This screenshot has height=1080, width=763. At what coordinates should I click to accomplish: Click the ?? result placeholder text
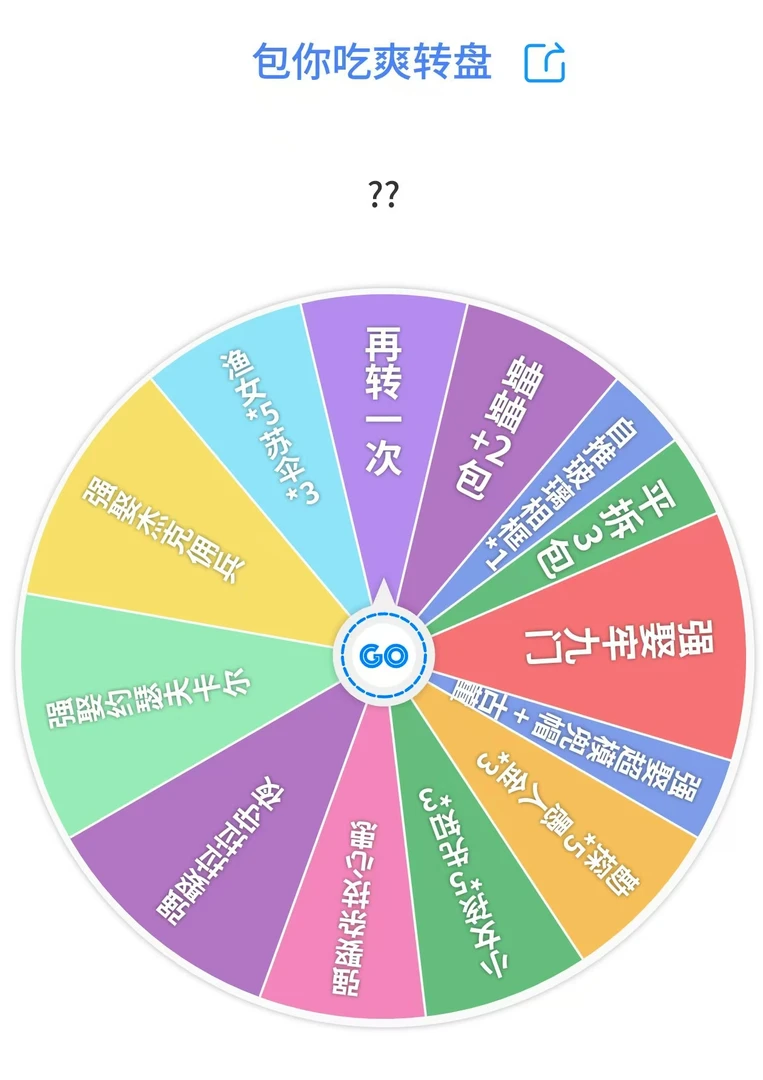tap(385, 192)
